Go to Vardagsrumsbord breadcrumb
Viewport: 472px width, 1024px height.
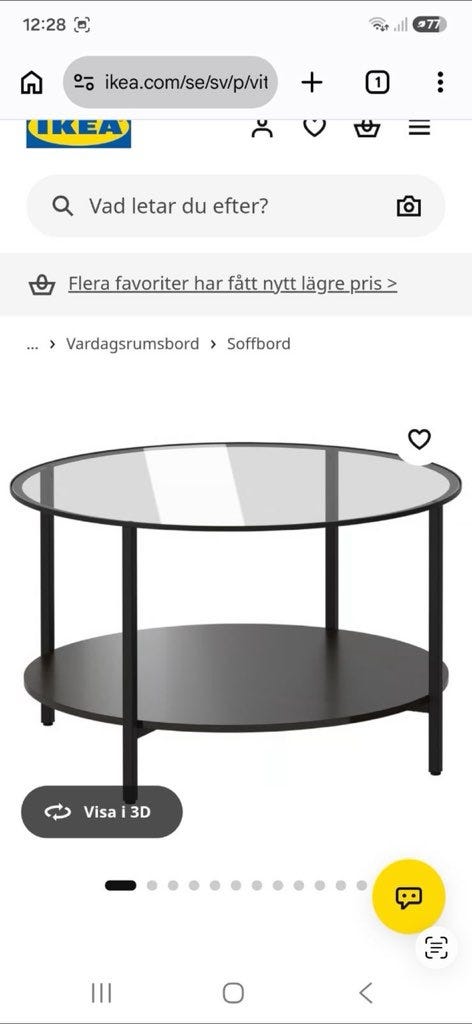pyautogui.click(x=133, y=344)
